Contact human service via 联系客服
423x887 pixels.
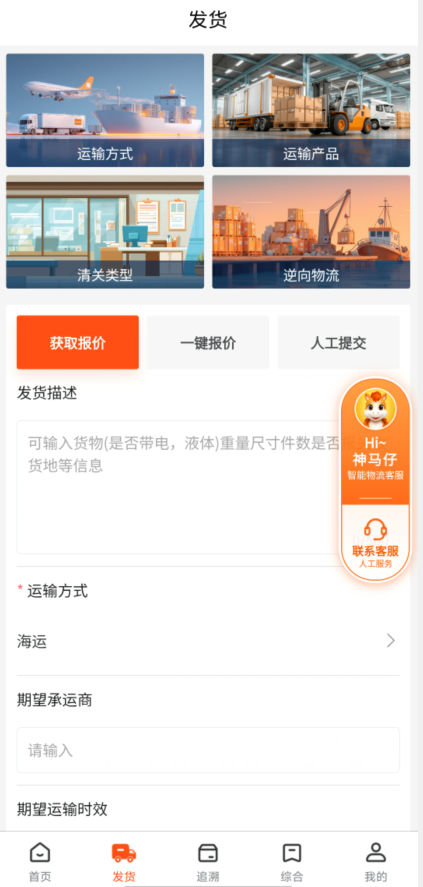click(375, 542)
